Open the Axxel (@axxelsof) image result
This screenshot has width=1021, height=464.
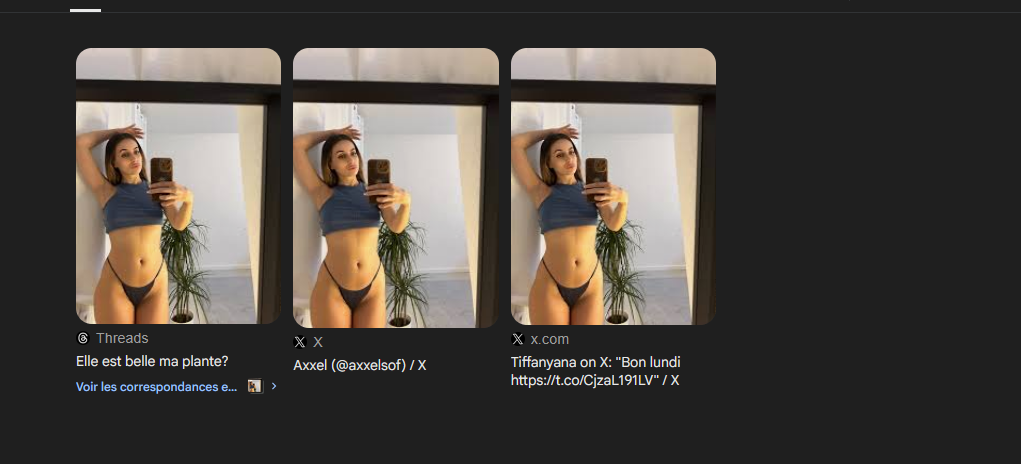pyautogui.click(x=395, y=188)
